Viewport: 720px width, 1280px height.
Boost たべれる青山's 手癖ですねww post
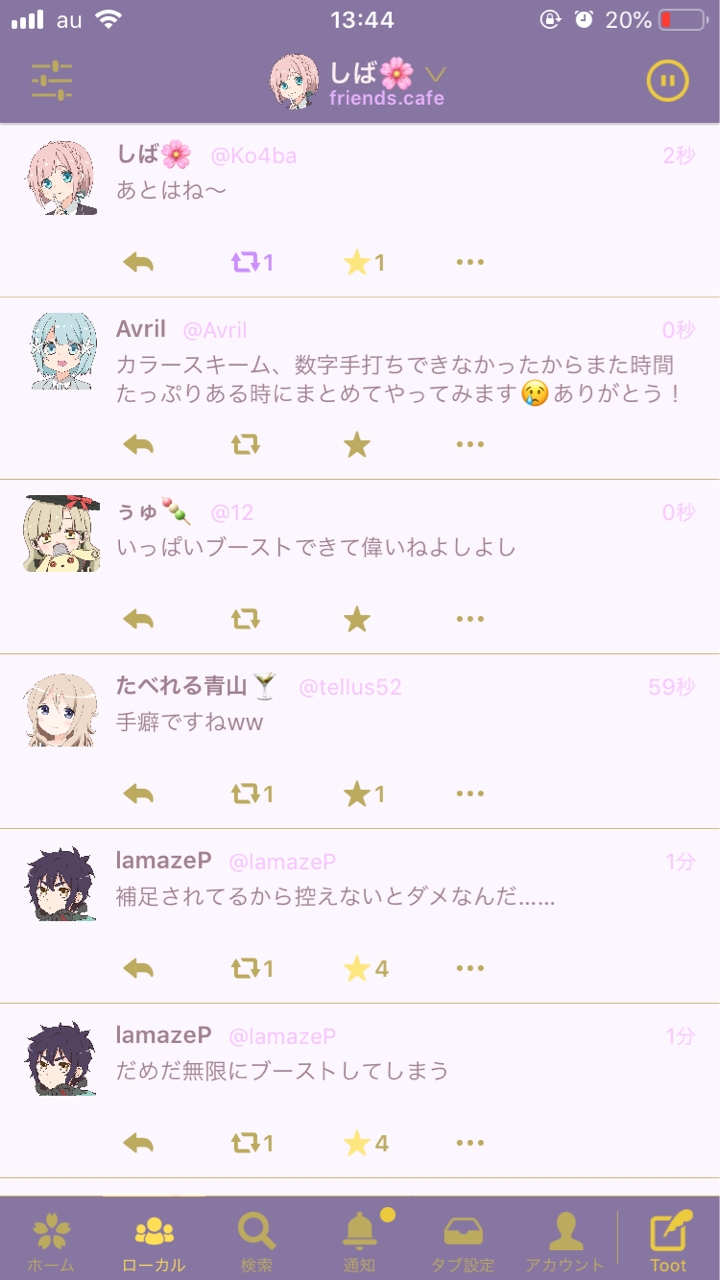[x=252, y=794]
